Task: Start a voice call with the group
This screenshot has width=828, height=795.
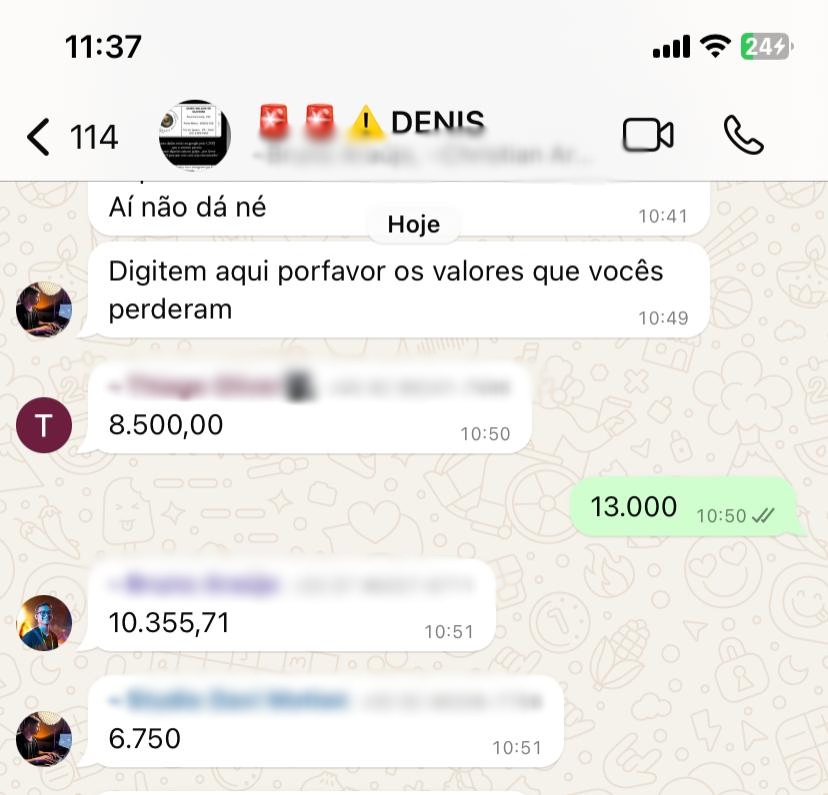Action: pos(743,135)
